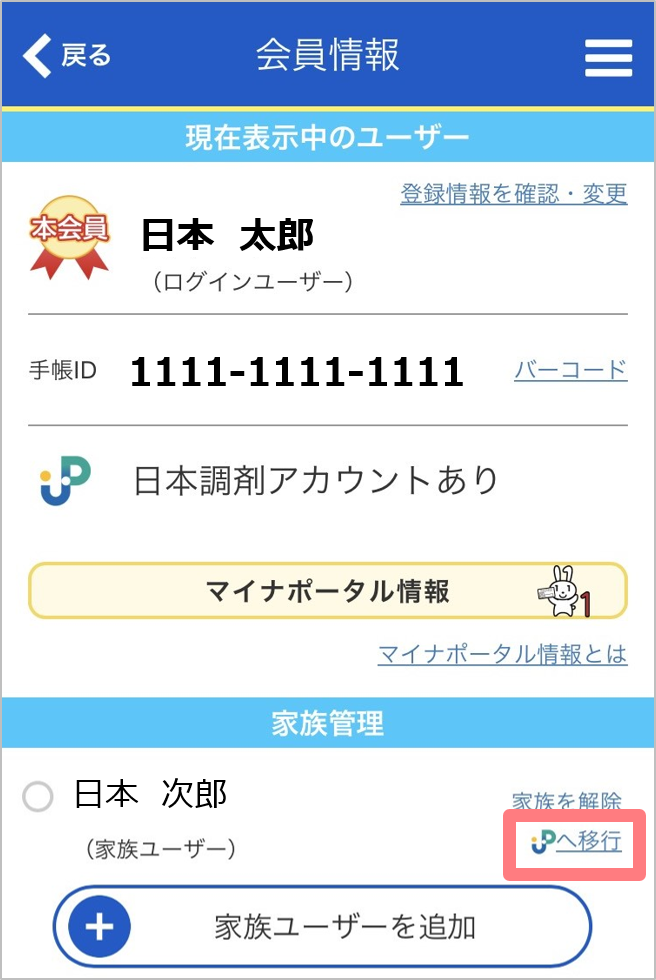Select family user 日本 次郎

[38, 797]
